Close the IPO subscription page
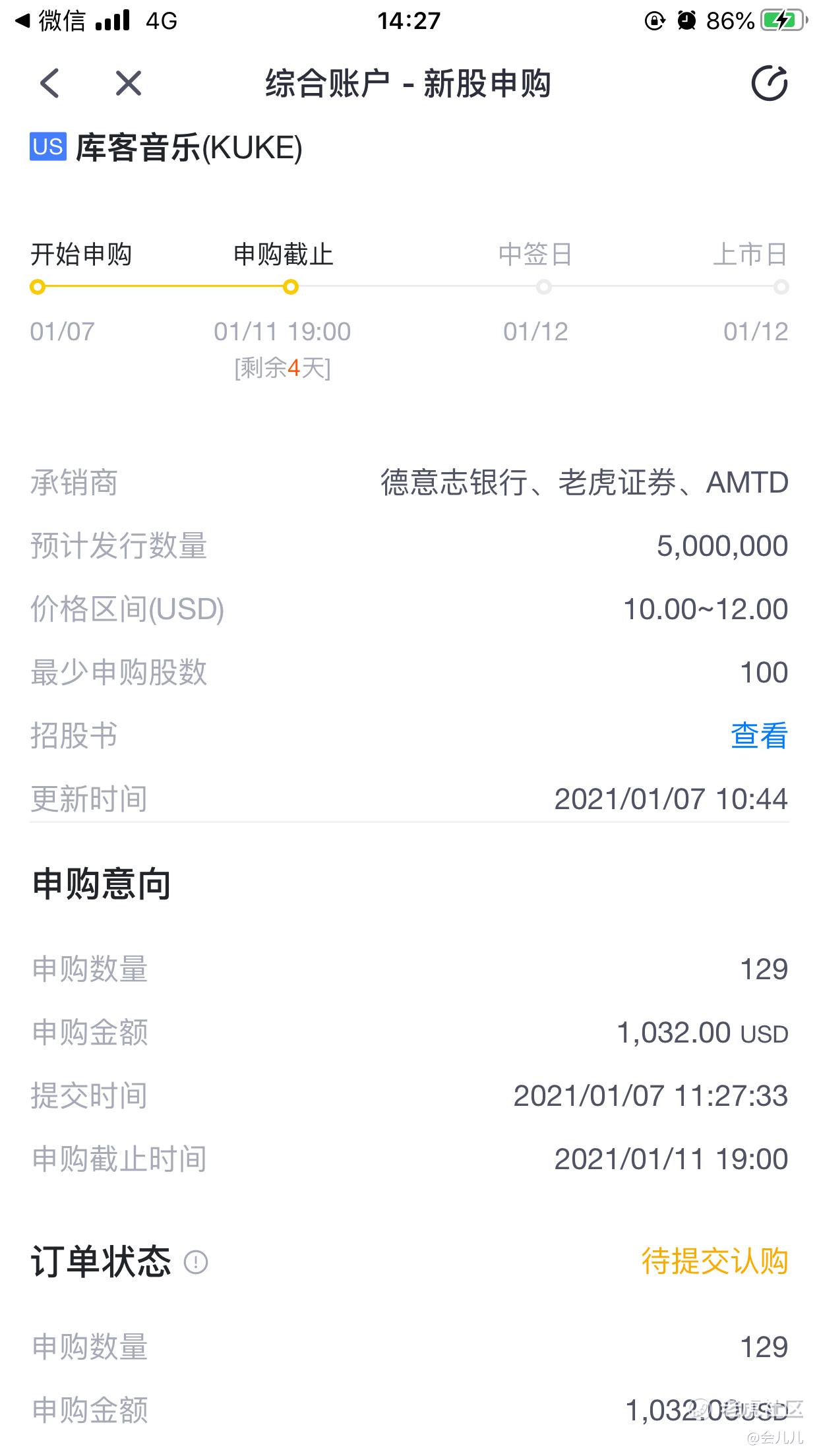Viewport: 819px width, 1456px height. (x=128, y=84)
